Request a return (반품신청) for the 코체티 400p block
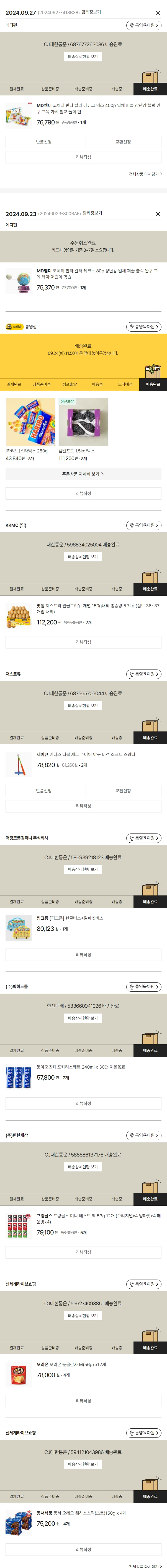 tap(44, 142)
